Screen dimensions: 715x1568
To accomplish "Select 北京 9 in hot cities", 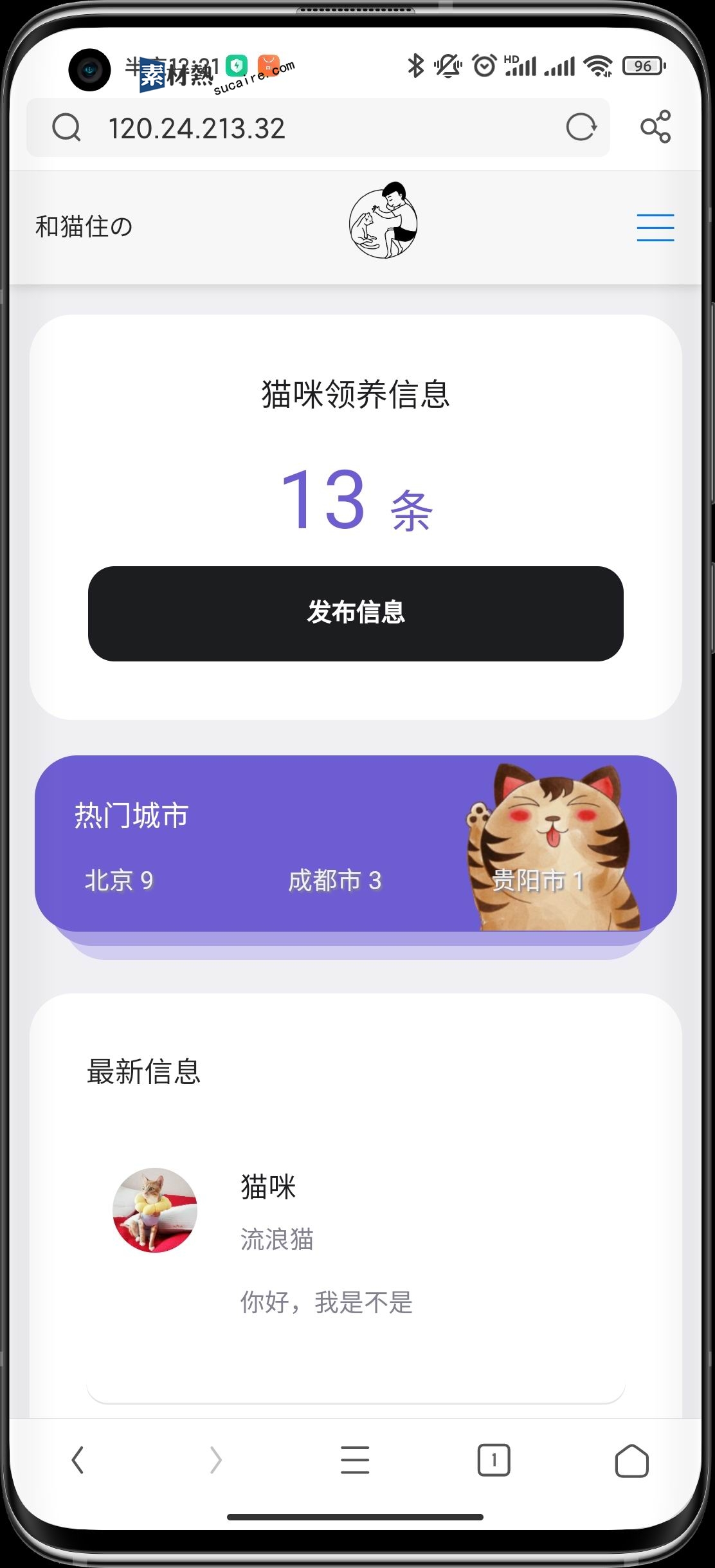I will pyautogui.click(x=119, y=880).
